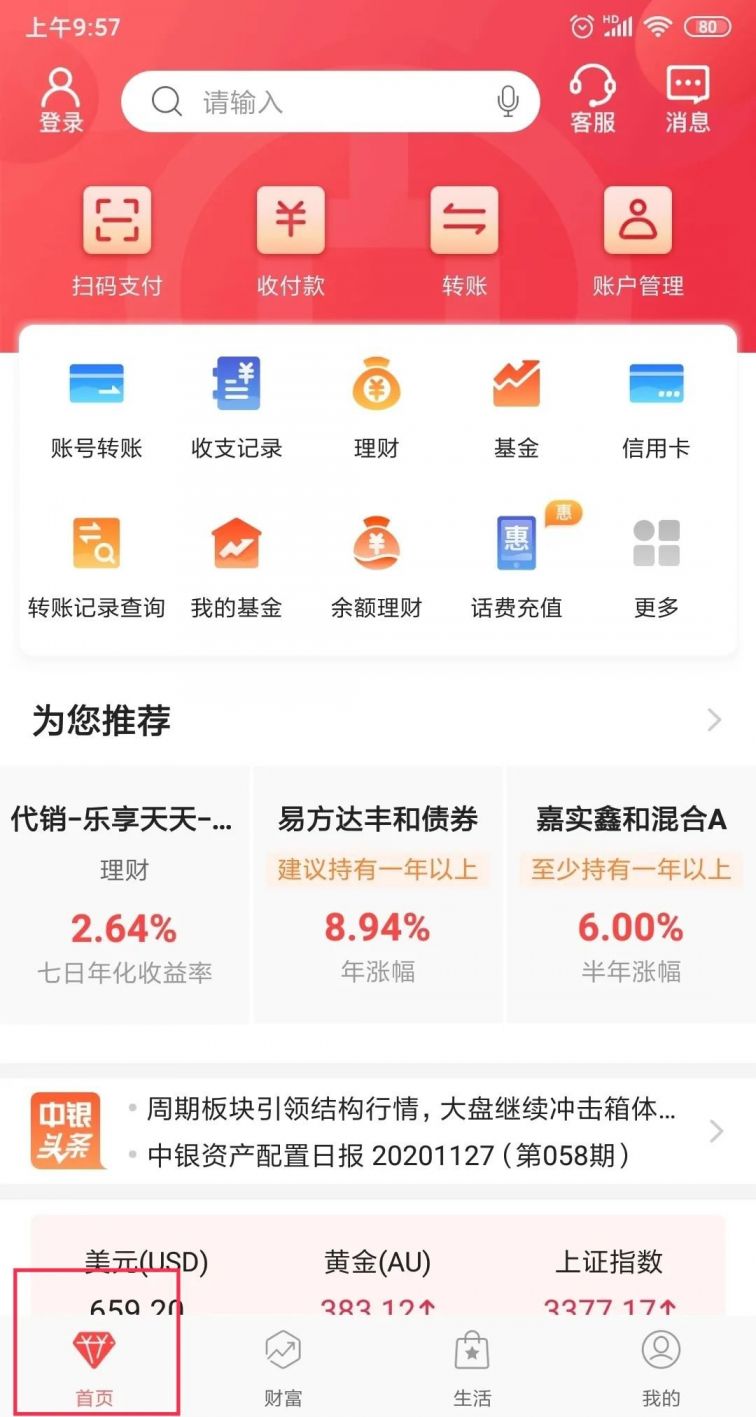Open 消息 messages
The height and width of the screenshot is (1417, 756).
(x=687, y=100)
